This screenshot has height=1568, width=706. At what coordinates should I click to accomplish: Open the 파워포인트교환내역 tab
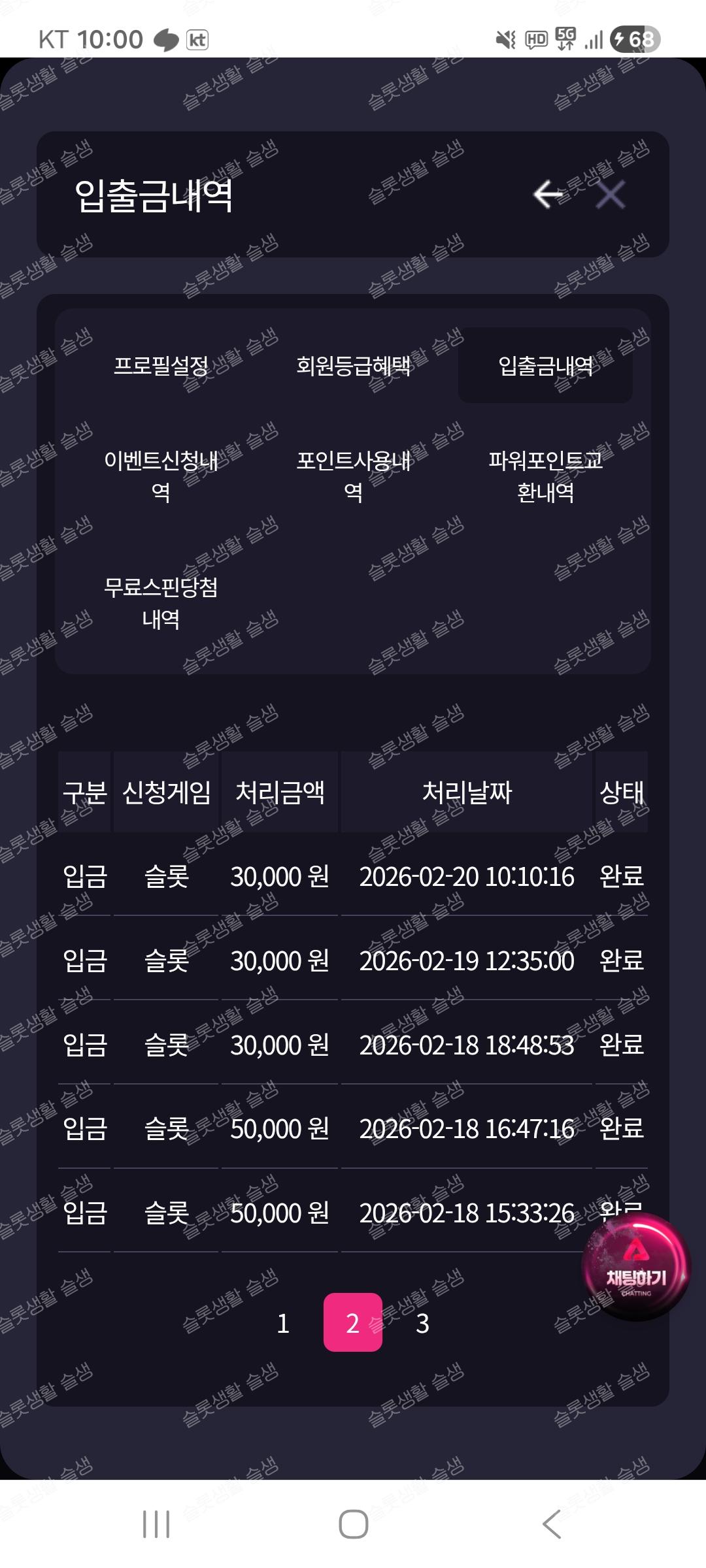tap(545, 476)
